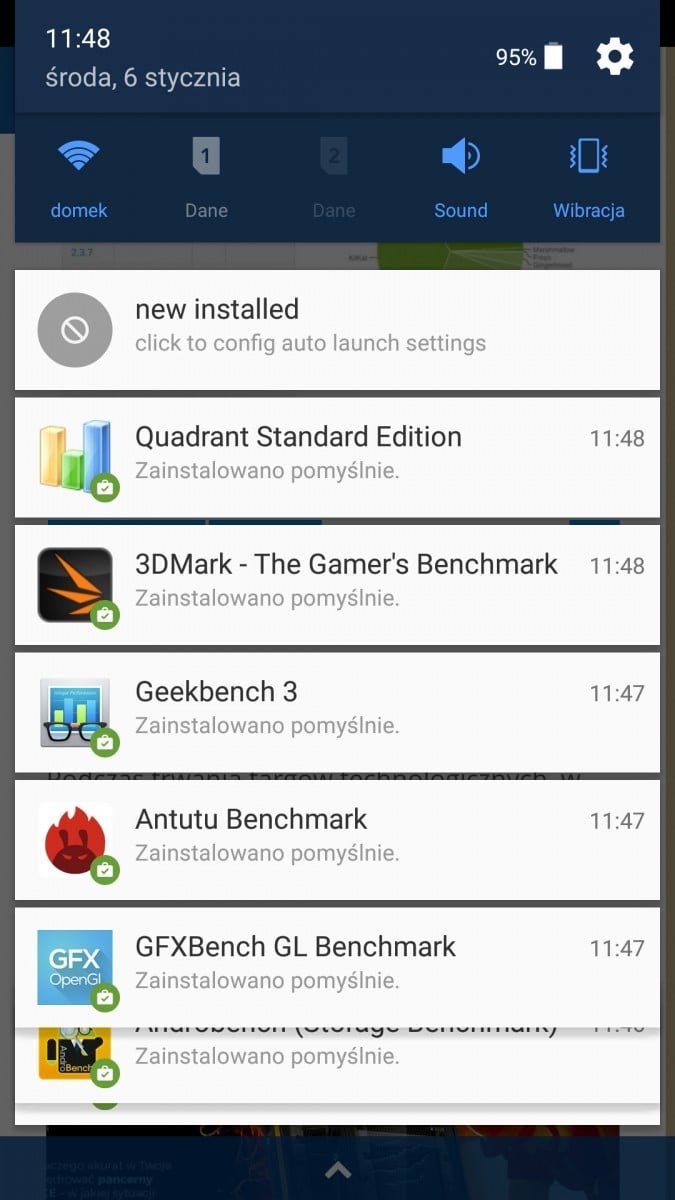Screen dimensions: 675x1200
Task: Open the 3DMark Gamer's Benchmark notification
Action: (x=337, y=585)
